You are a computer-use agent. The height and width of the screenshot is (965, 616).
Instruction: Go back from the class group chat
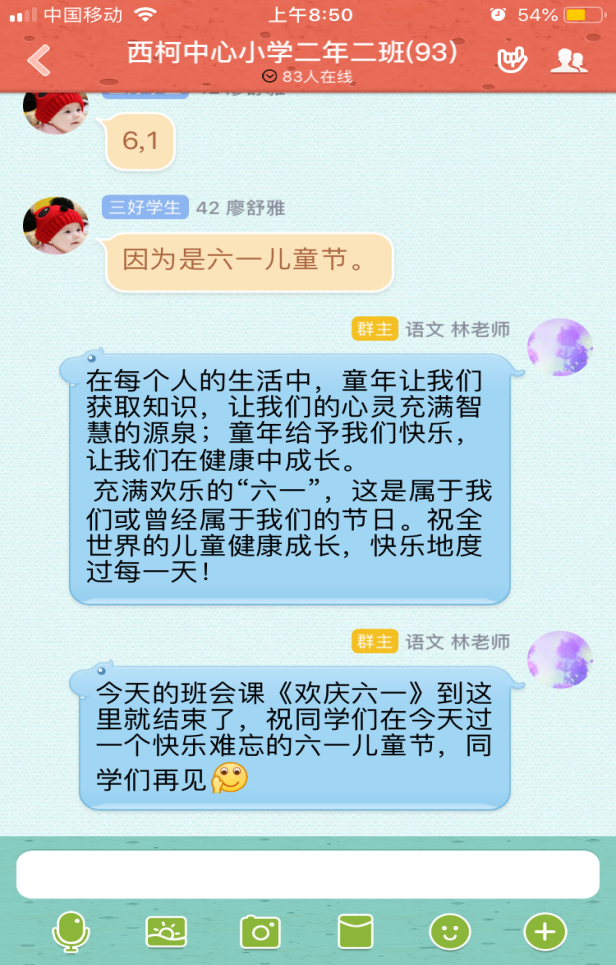[39, 61]
